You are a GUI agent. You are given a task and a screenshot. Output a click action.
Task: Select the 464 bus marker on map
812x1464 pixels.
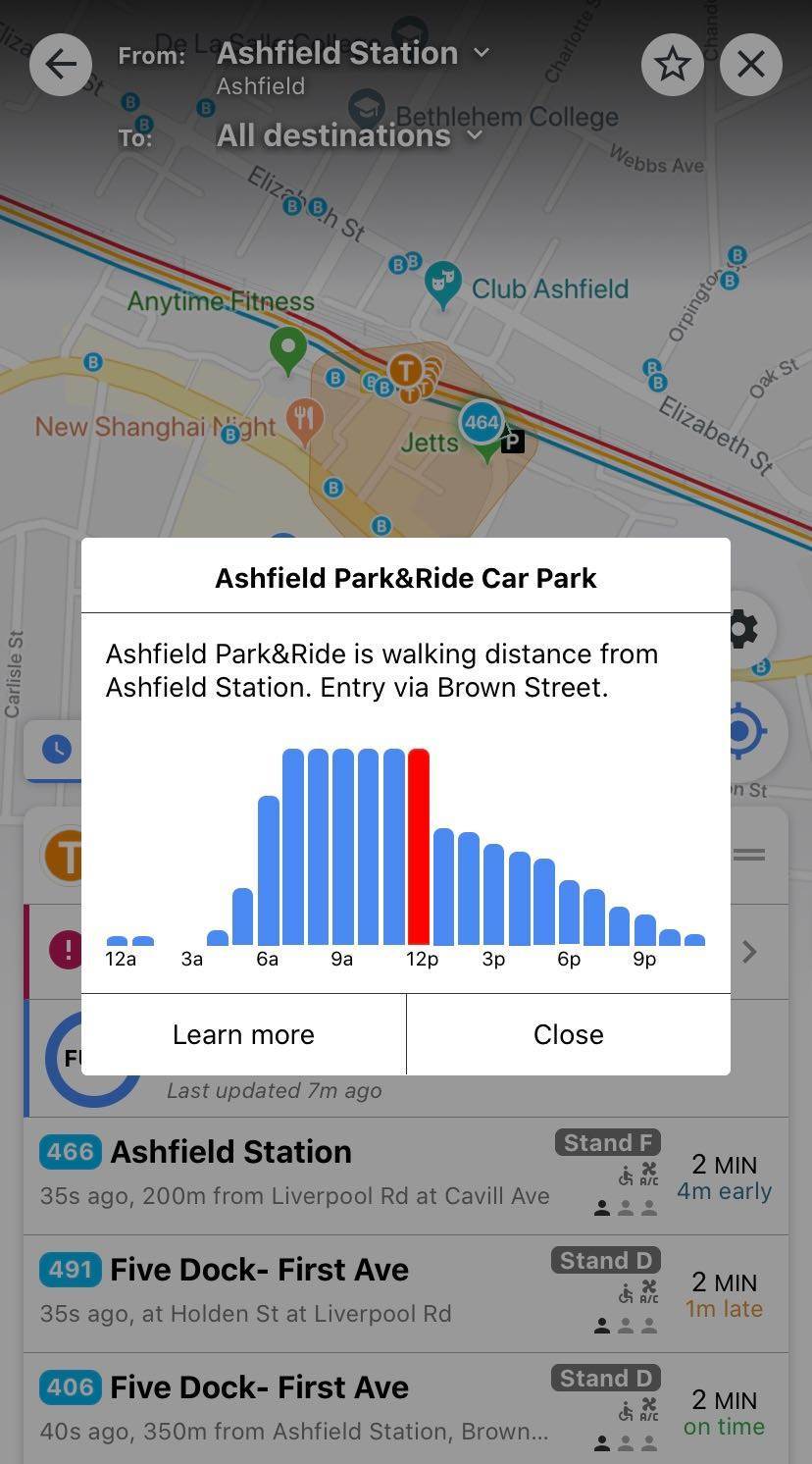482,423
